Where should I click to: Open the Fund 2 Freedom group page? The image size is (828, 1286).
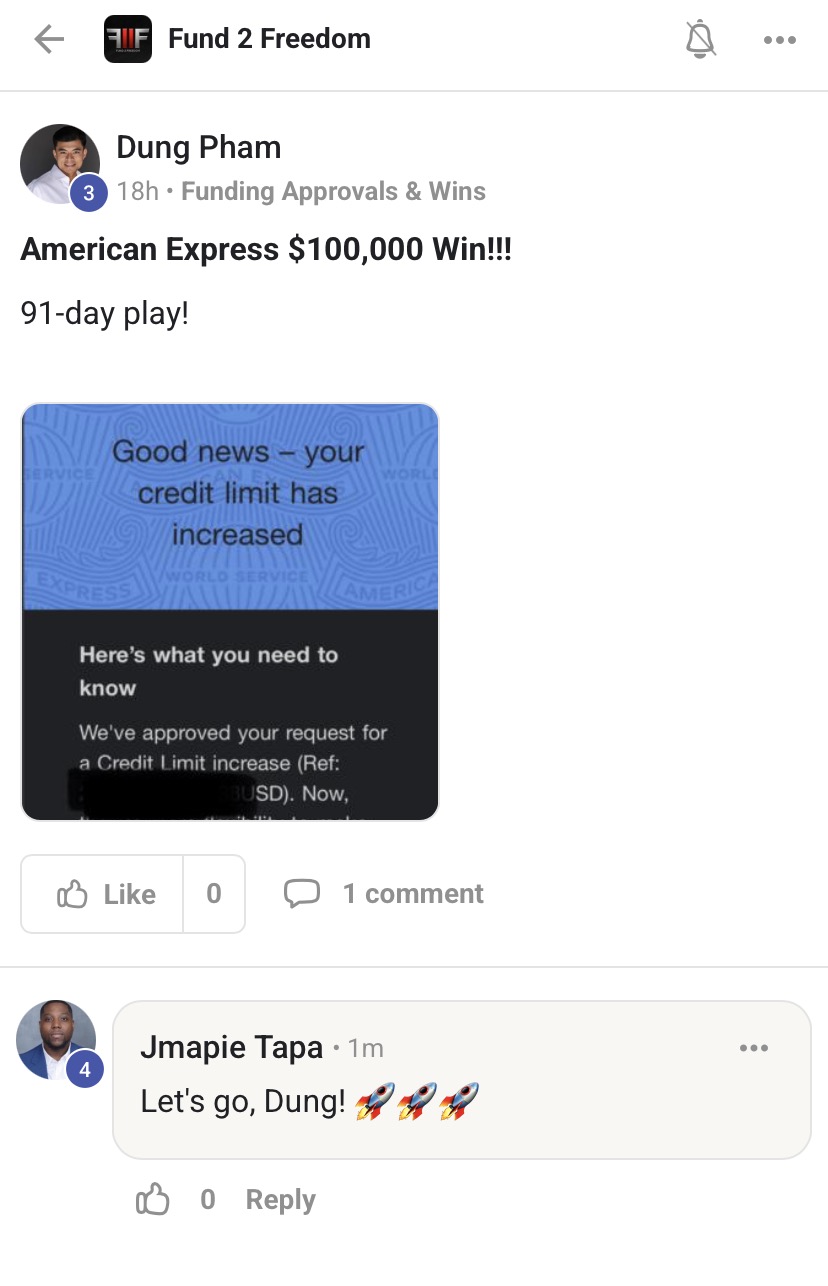pos(268,39)
